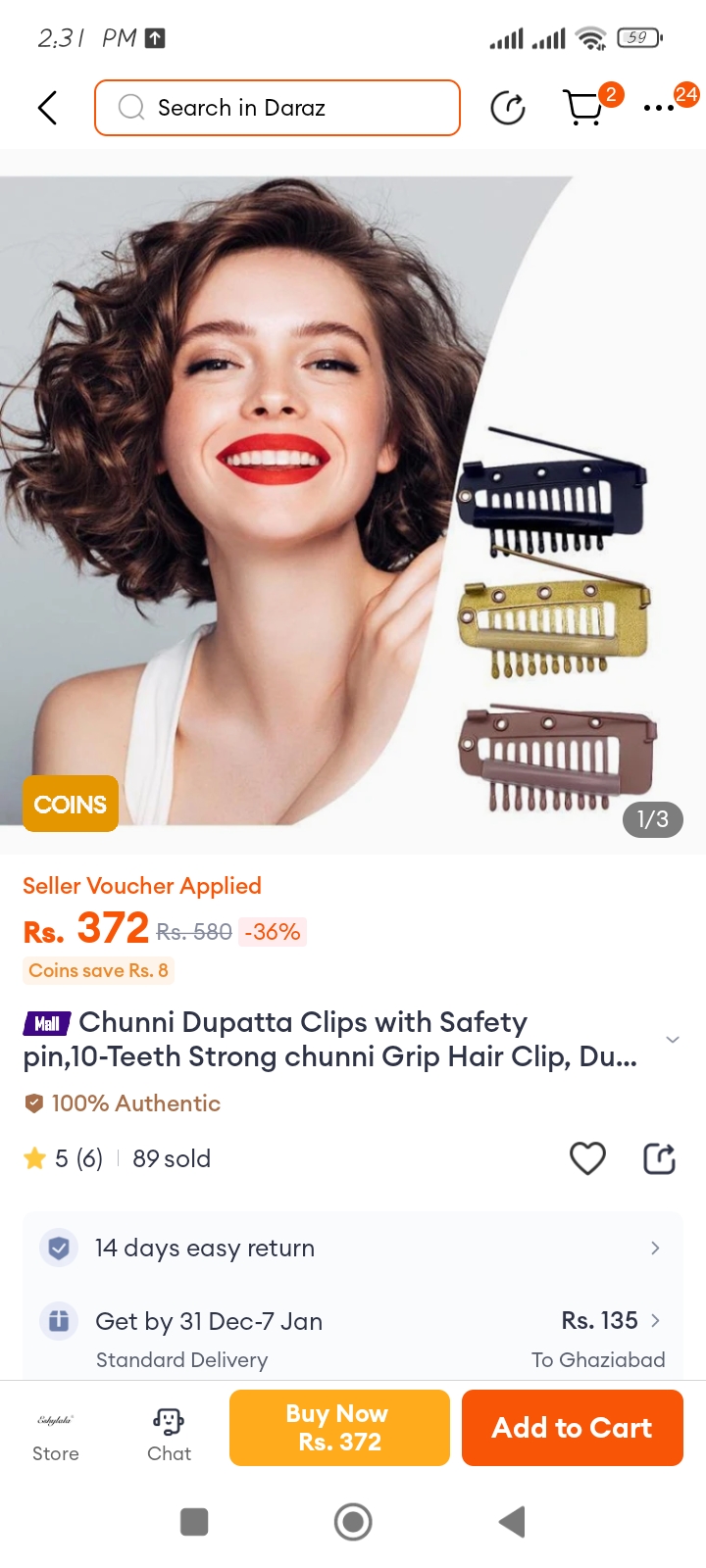Buy Now for Rs. 372

click(x=339, y=1428)
